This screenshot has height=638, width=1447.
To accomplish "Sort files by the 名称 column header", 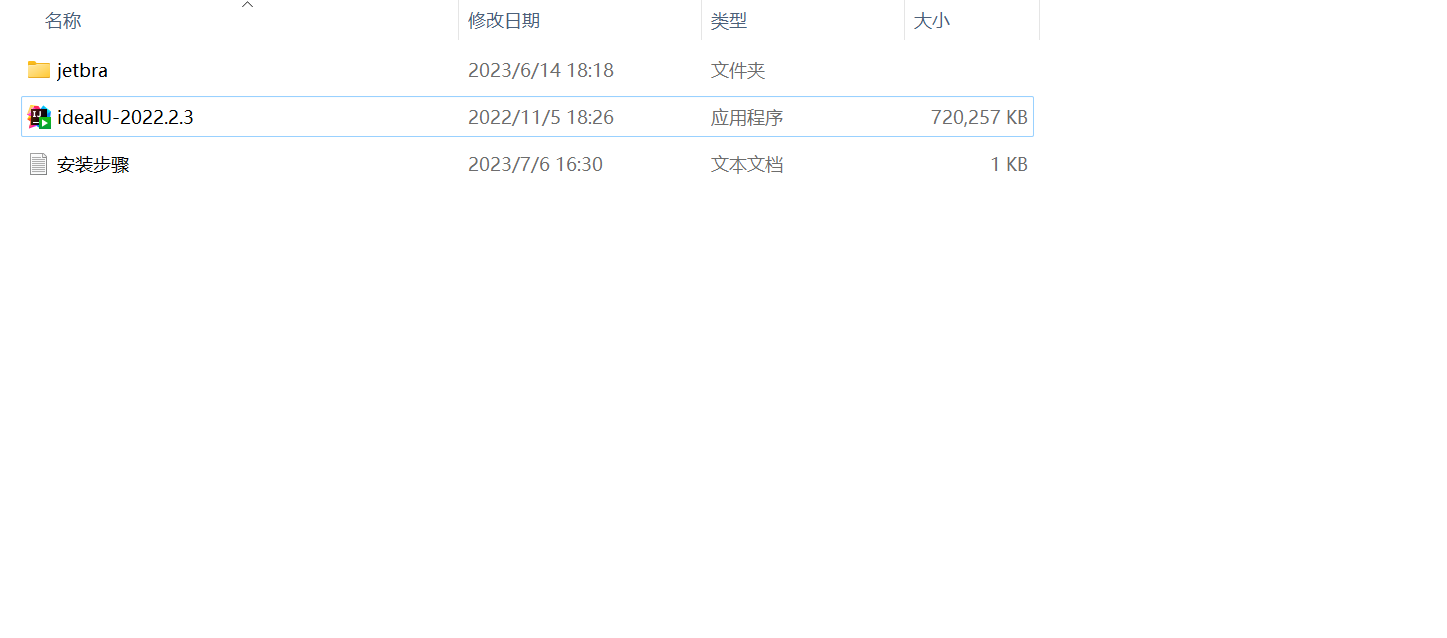I will coord(63,21).
